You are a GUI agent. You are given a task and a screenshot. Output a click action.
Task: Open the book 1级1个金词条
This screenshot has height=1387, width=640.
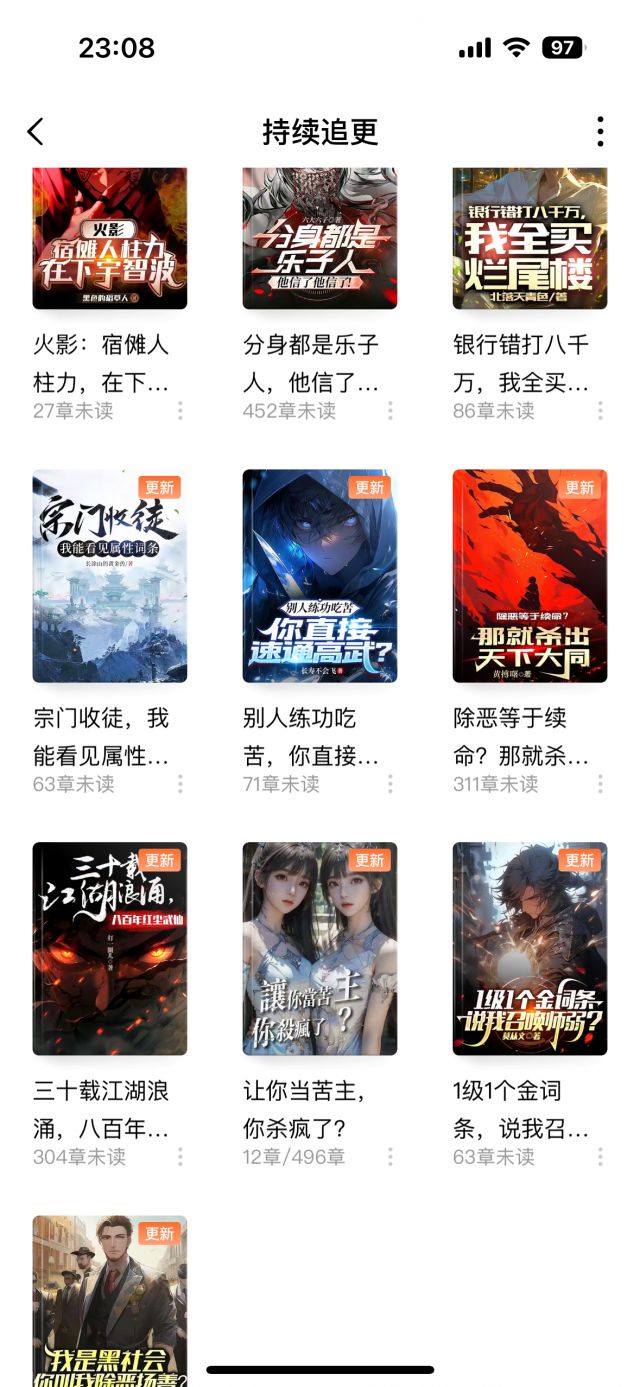coord(530,948)
